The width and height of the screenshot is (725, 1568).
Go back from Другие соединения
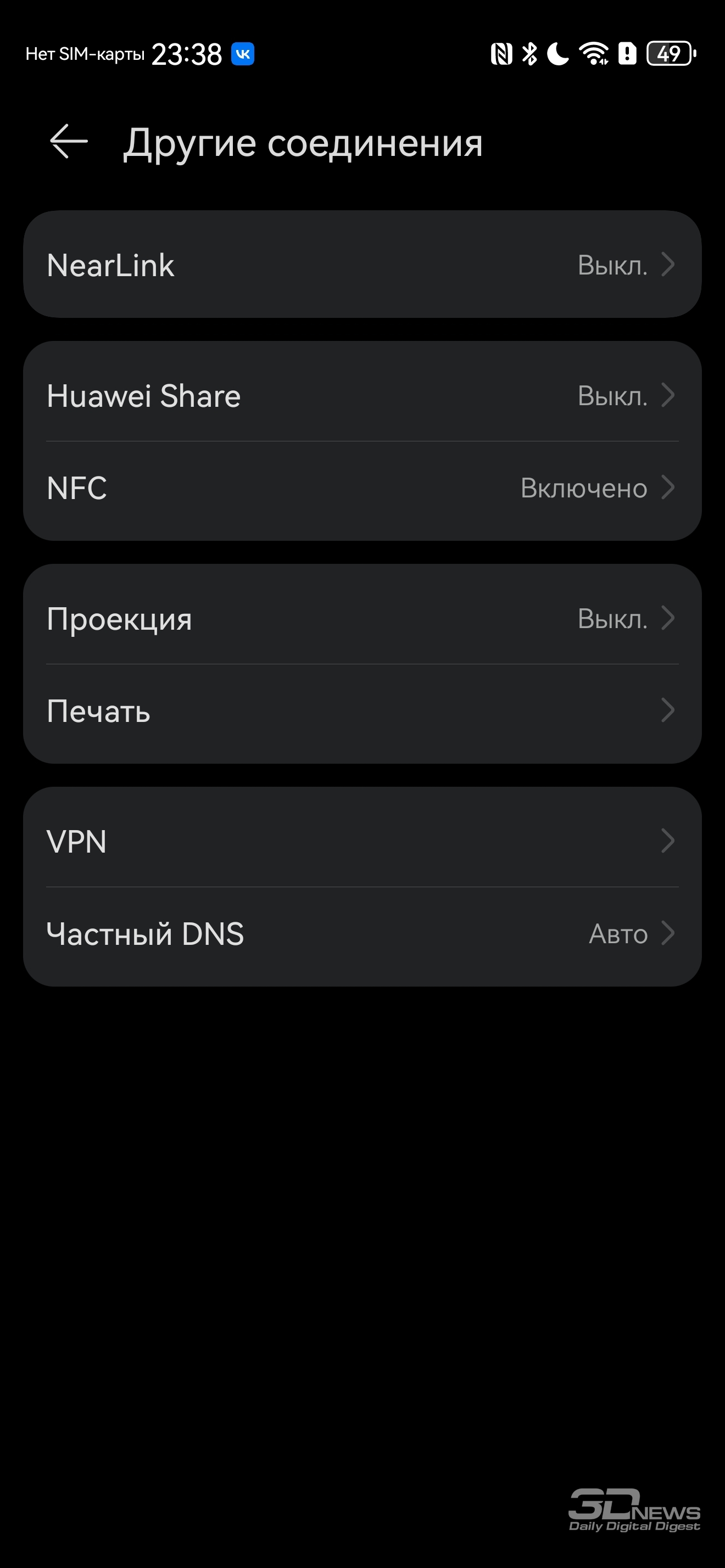point(69,141)
